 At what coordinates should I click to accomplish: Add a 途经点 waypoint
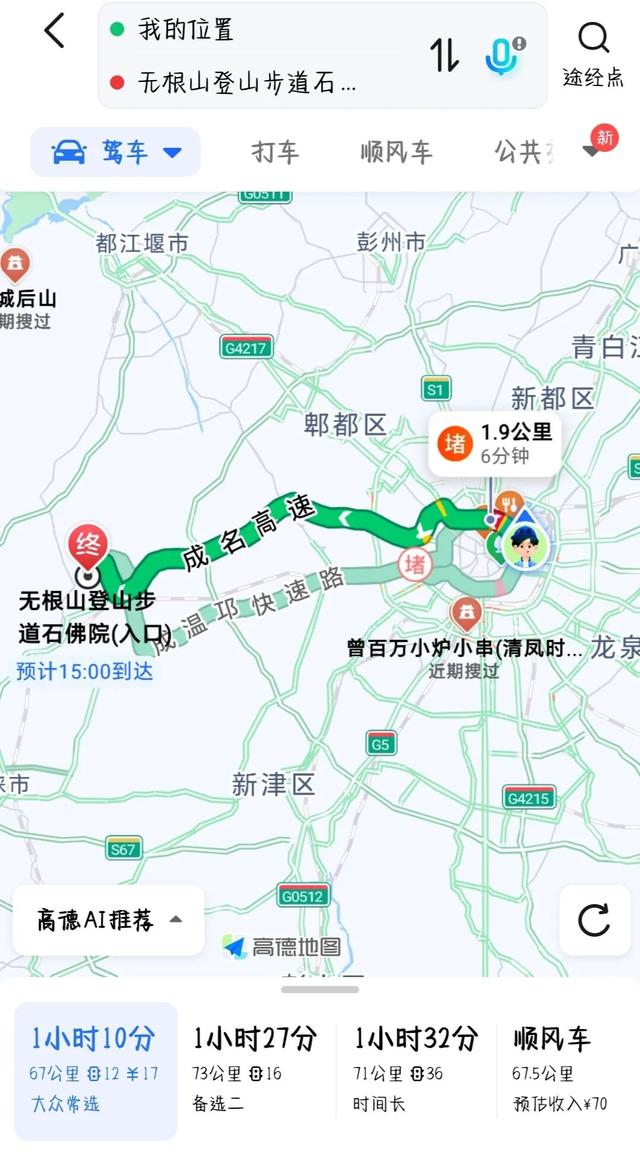tap(593, 55)
